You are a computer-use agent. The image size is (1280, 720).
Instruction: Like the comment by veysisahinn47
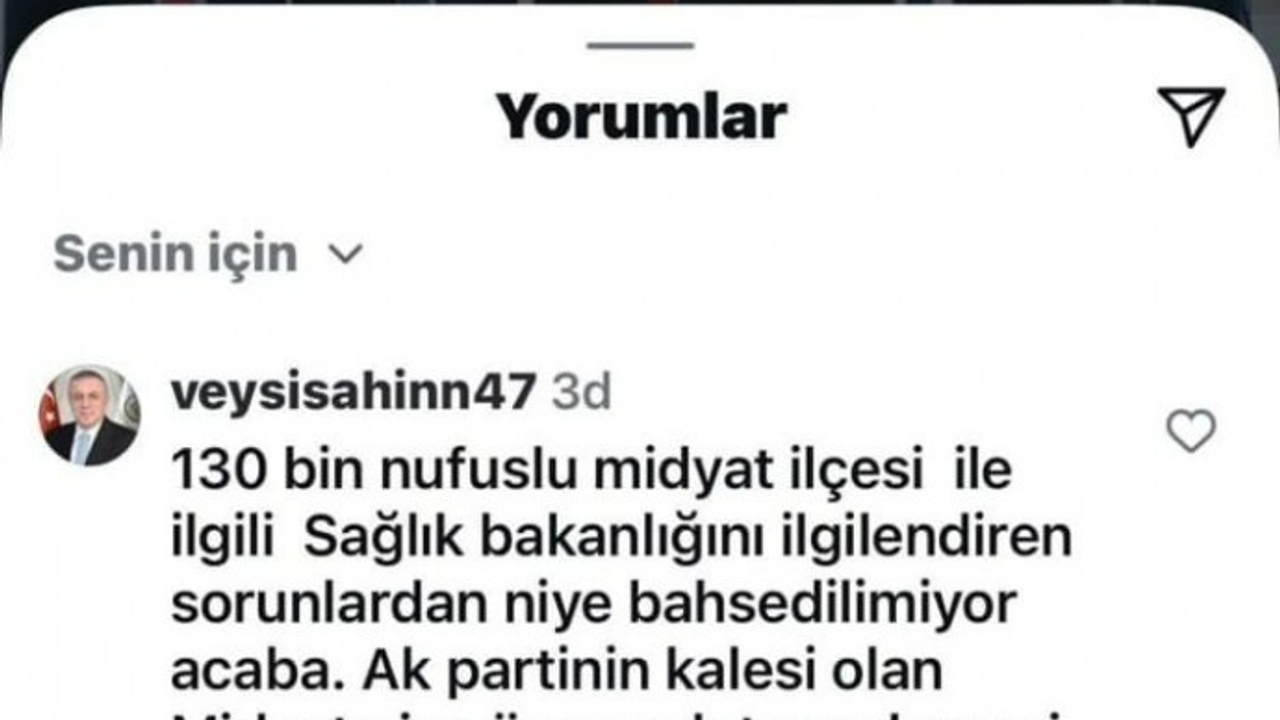point(1191,431)
